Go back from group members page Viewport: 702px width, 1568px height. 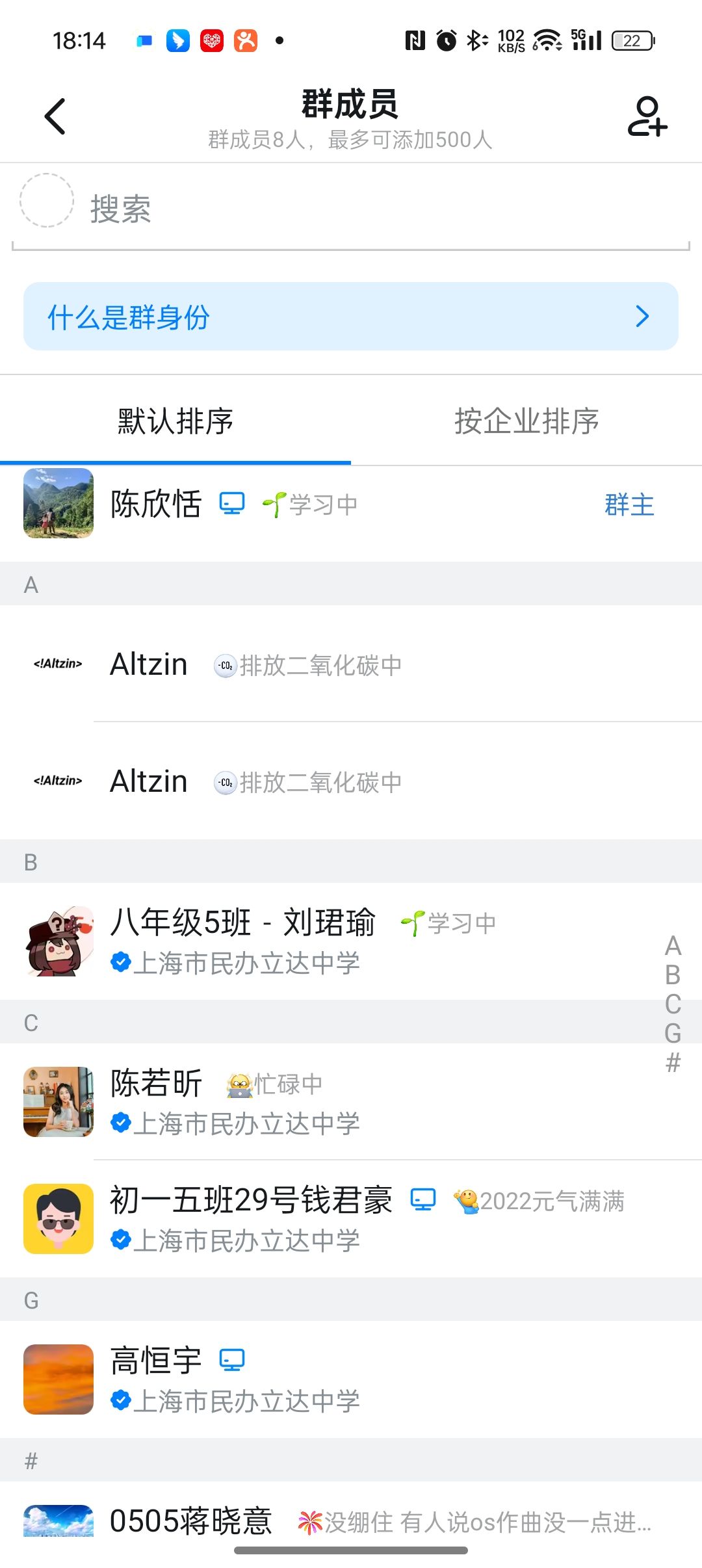55,117
